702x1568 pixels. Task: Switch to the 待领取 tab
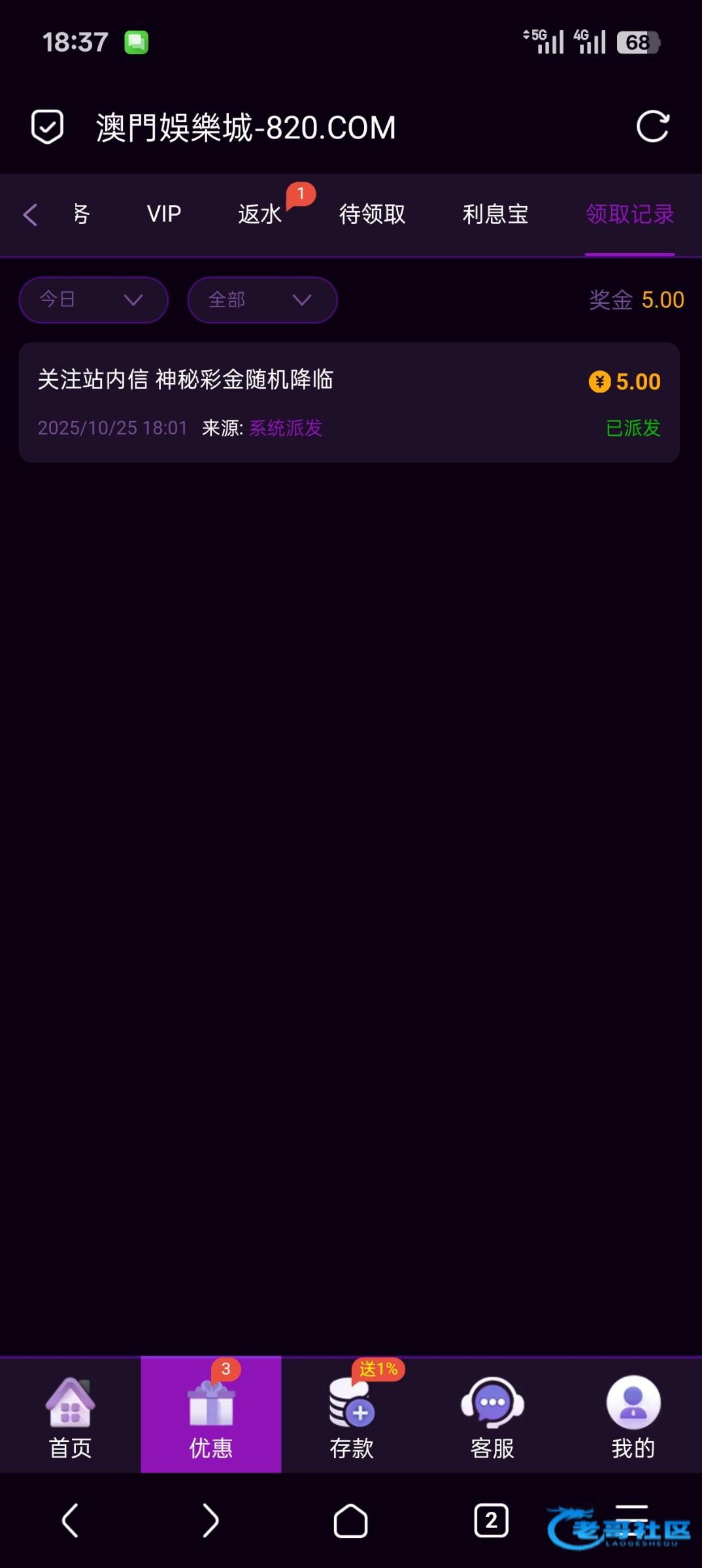(x=372, y=214)
